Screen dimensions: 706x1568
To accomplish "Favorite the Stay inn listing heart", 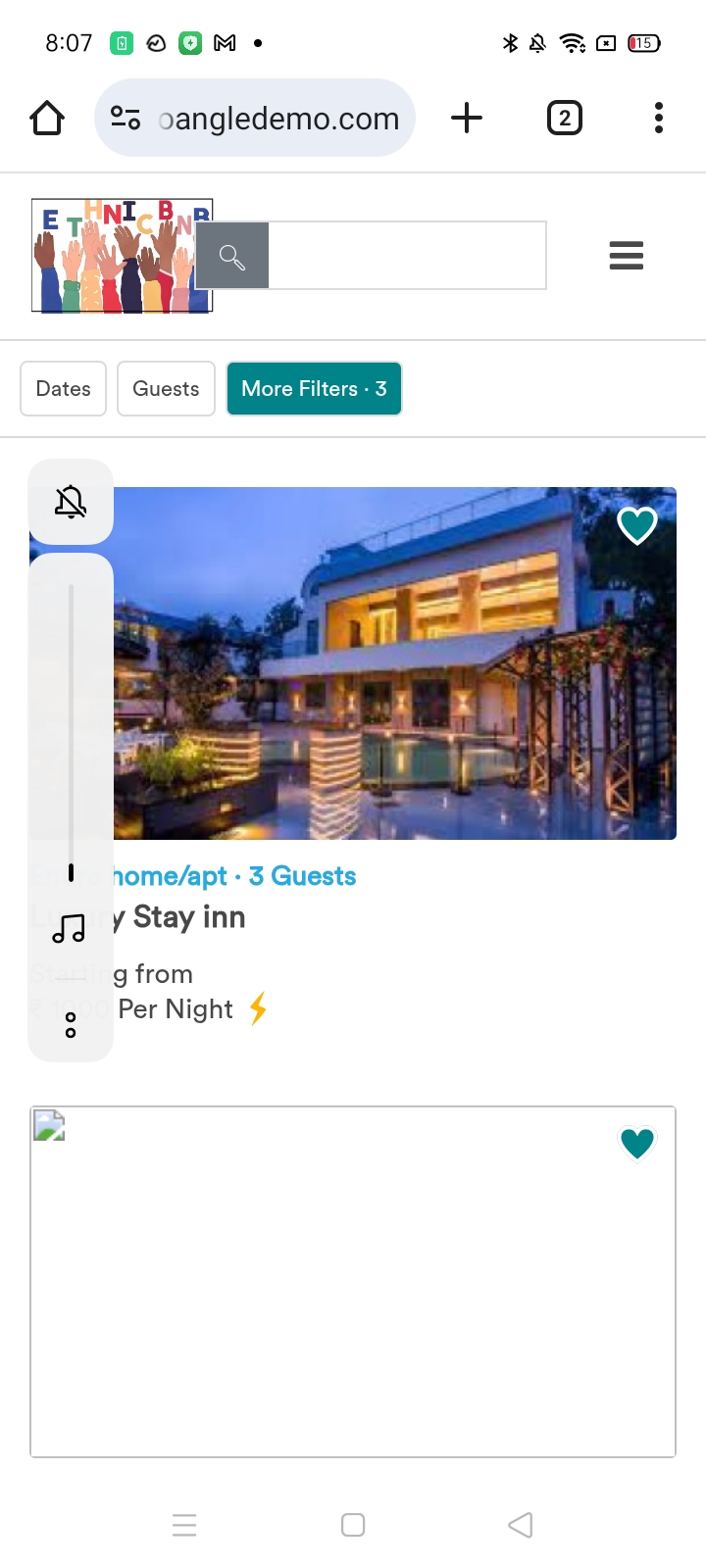I will 637,526.
